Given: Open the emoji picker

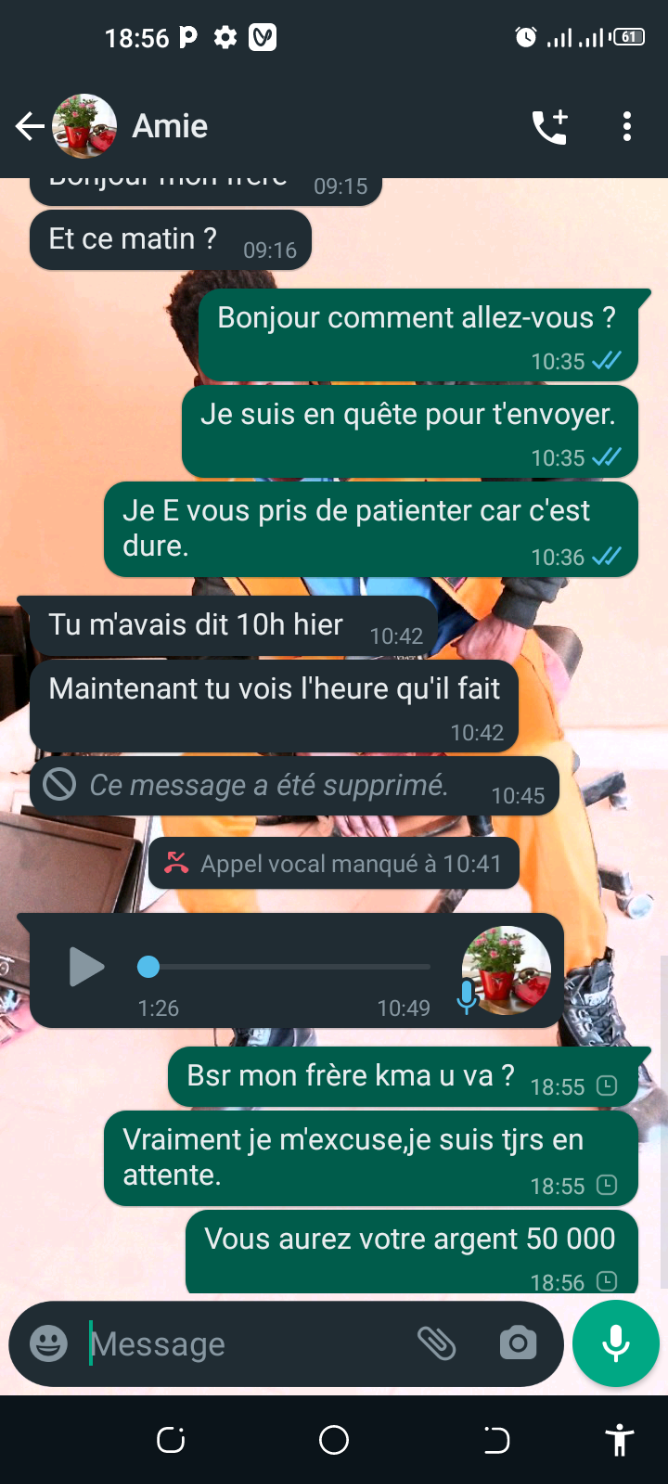Looking at the screenshot, I should (48, 1344).
